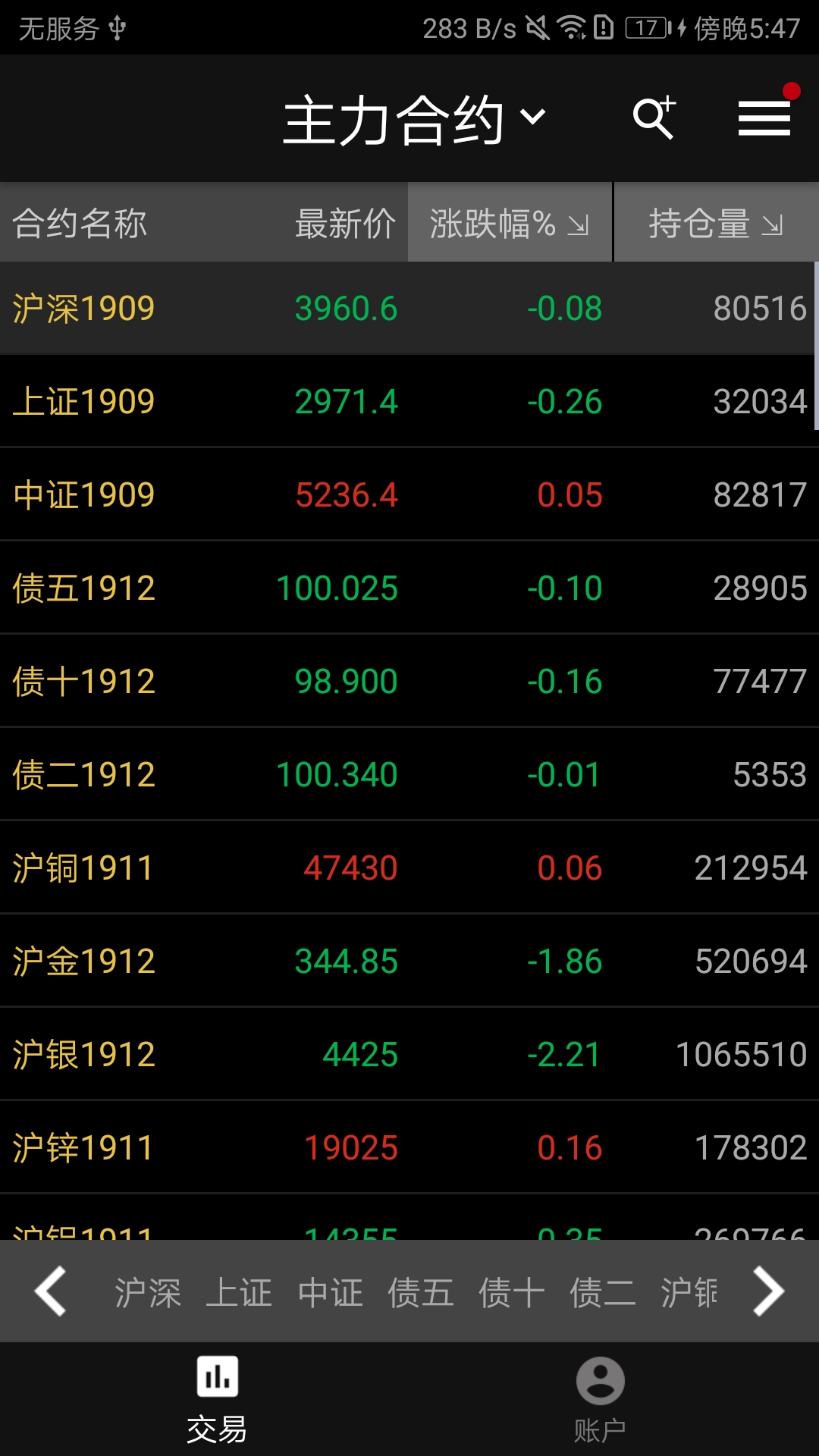
Task: View the 沪铜1911 contract
Action: coord(409,868)
